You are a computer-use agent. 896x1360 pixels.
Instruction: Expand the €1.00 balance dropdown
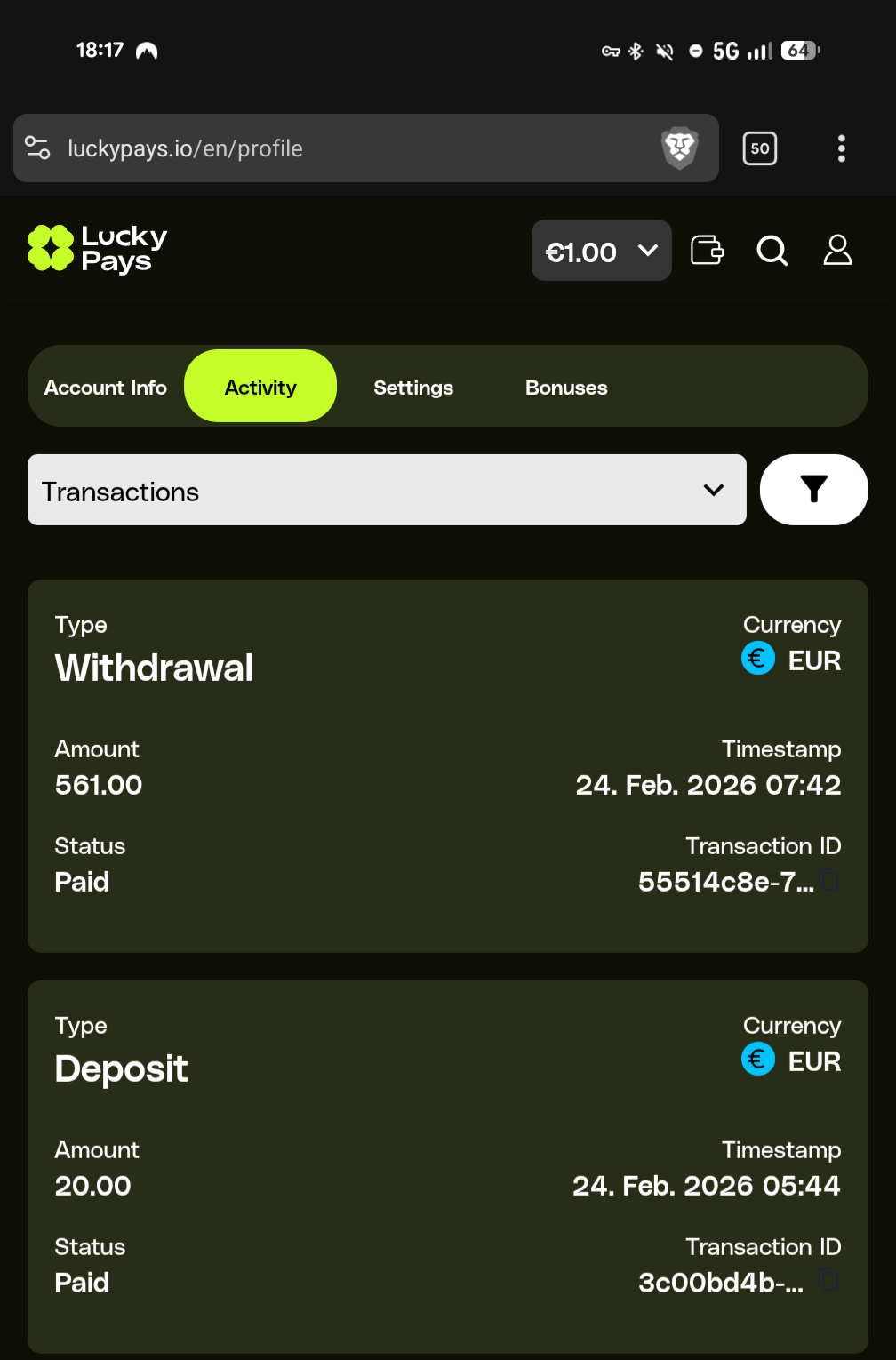[601, 252]
